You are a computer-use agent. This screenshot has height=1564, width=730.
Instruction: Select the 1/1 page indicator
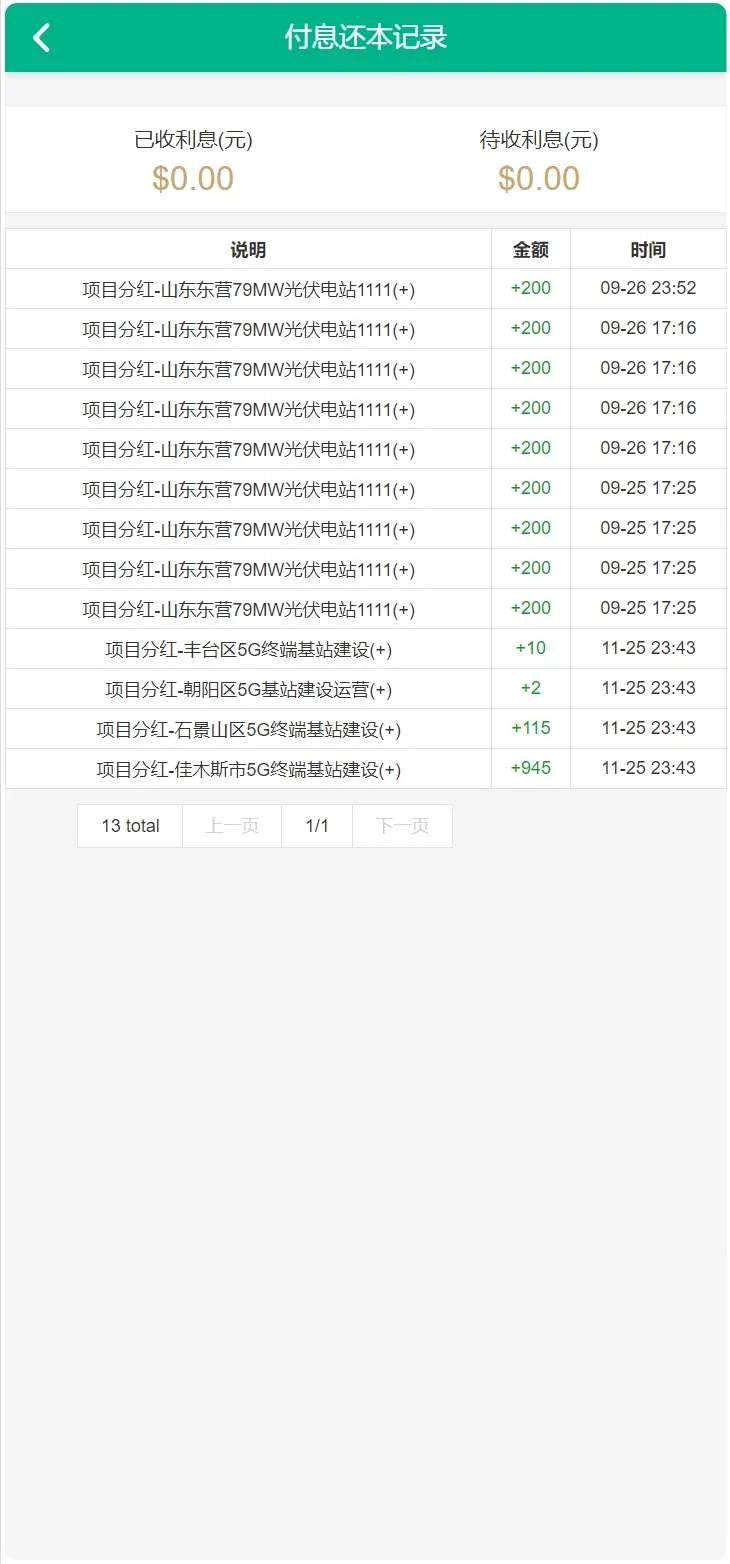[317, 826]
